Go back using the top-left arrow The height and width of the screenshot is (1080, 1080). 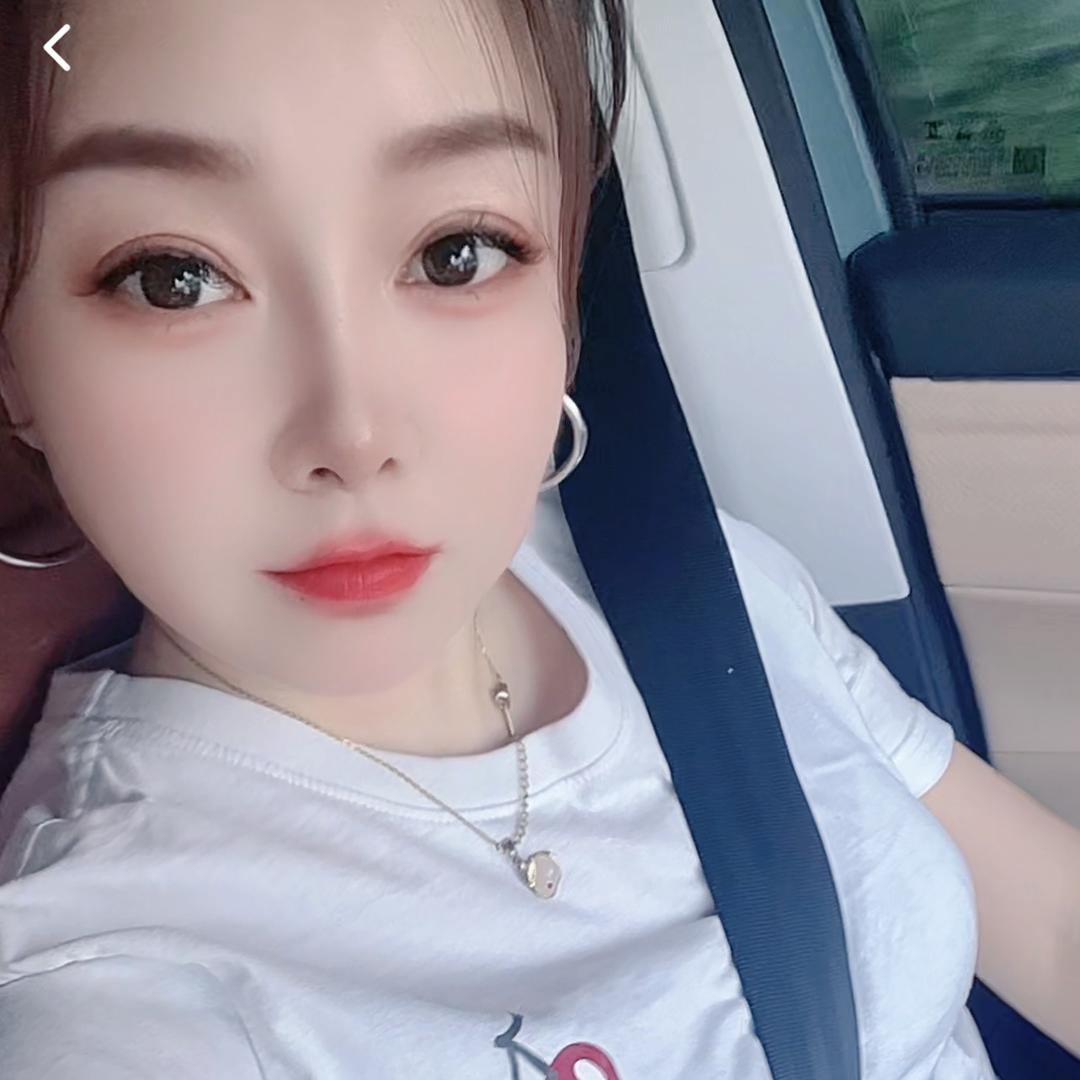[x=57, y=48]
